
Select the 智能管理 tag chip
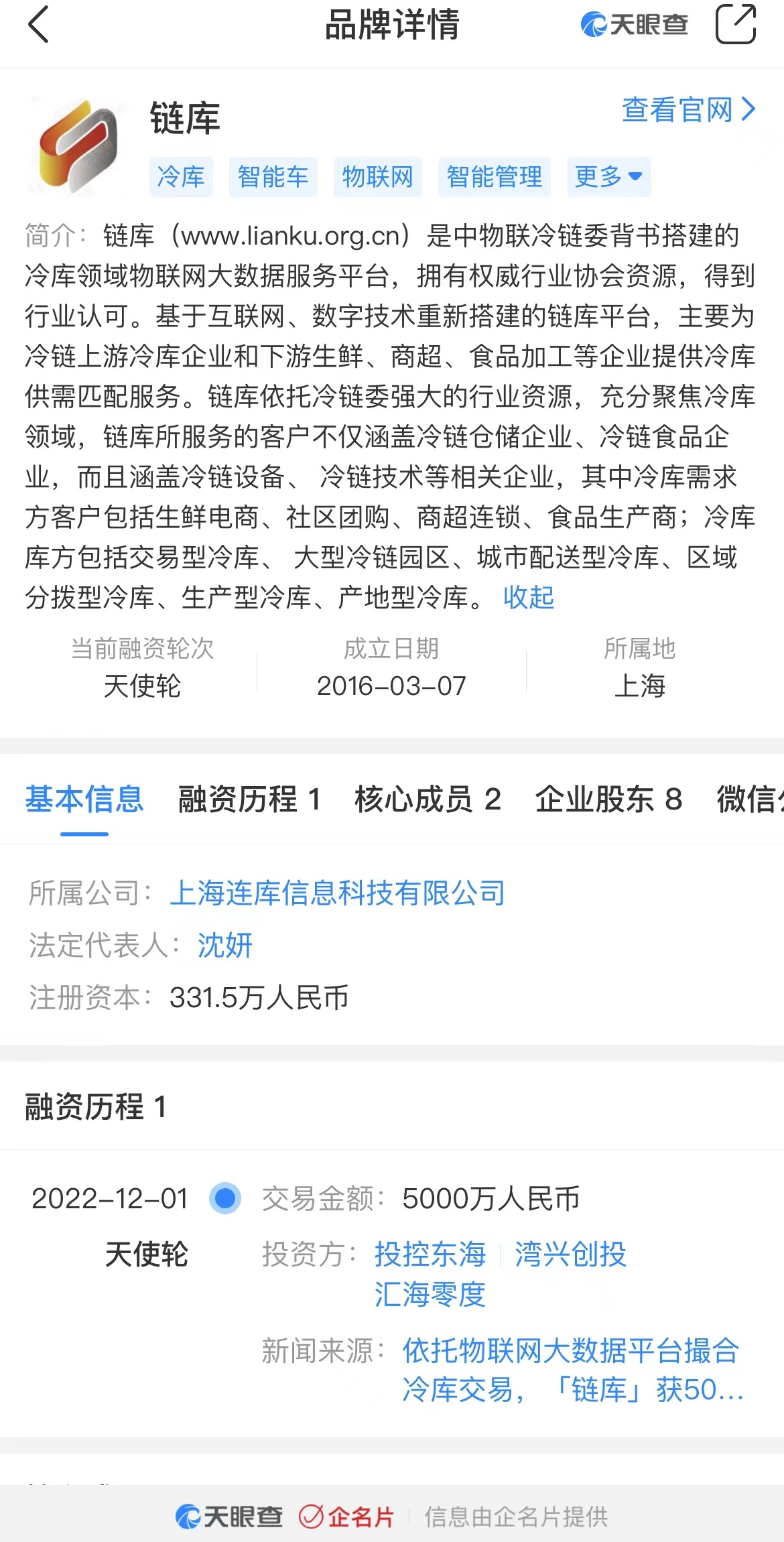click(494, 177)
